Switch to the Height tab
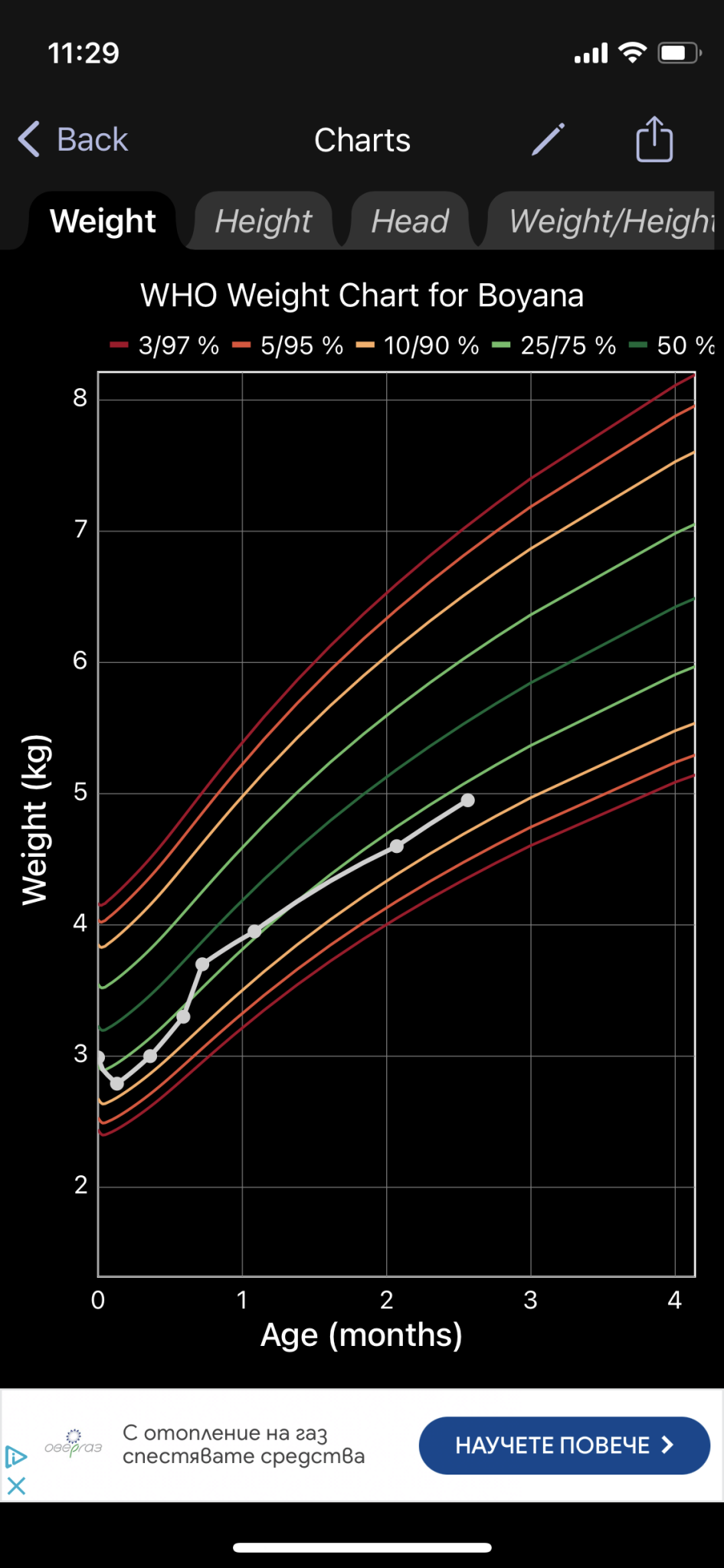This screenshot has height=1568, width=724. click(263, 221)
